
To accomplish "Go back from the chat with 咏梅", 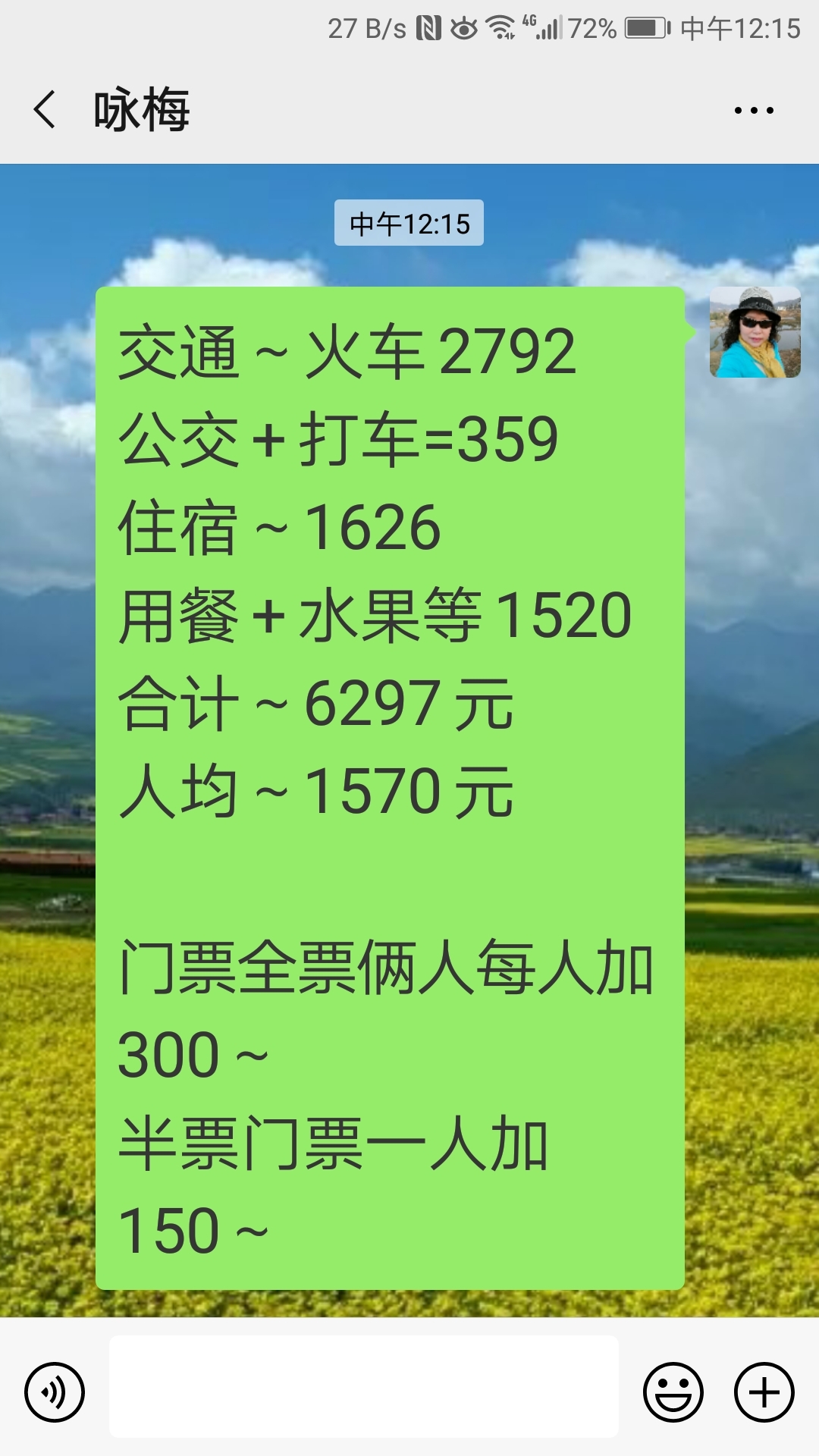I will point(45,110).
